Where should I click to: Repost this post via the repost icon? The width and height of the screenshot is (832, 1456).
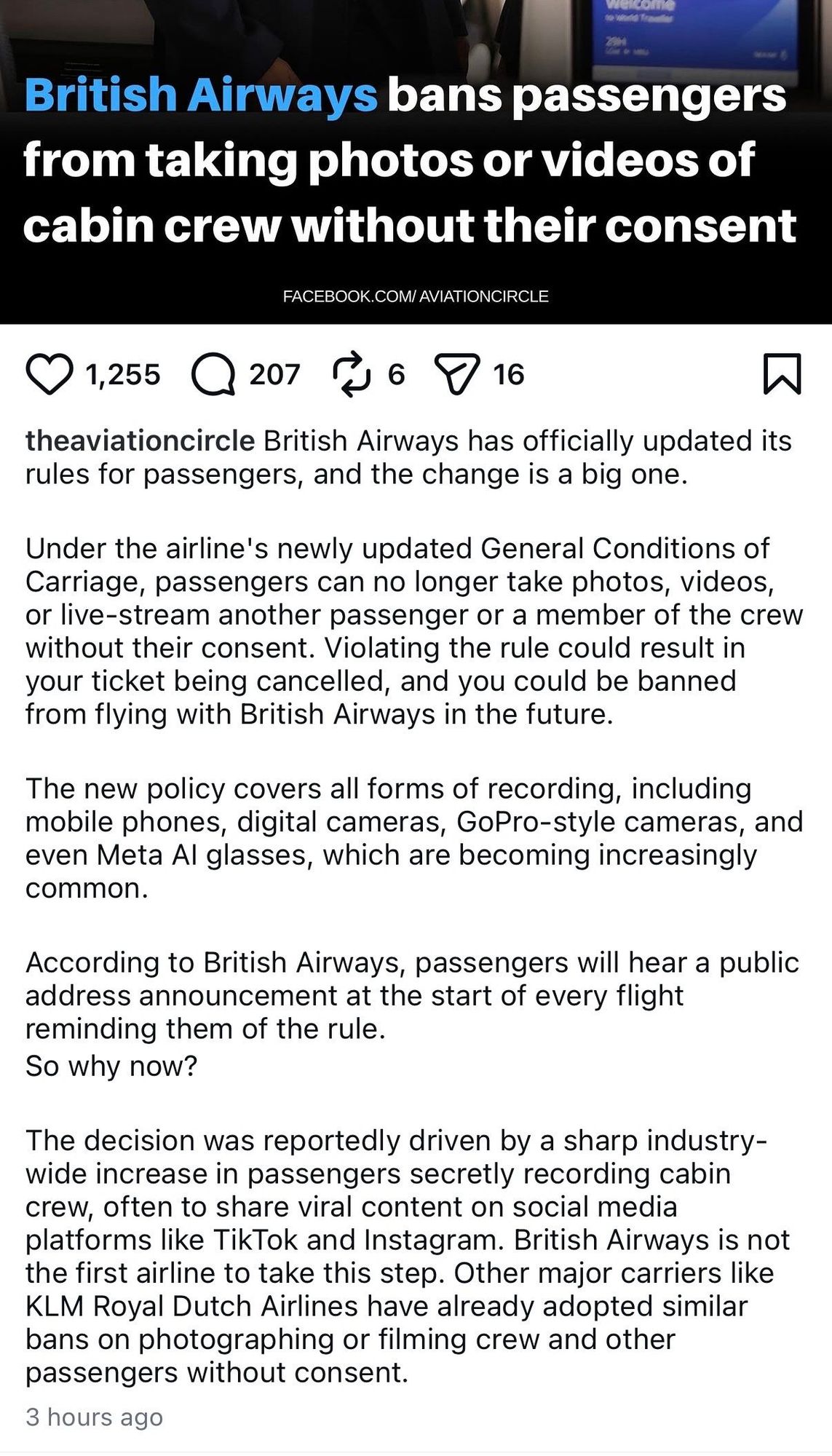[352, 374]
